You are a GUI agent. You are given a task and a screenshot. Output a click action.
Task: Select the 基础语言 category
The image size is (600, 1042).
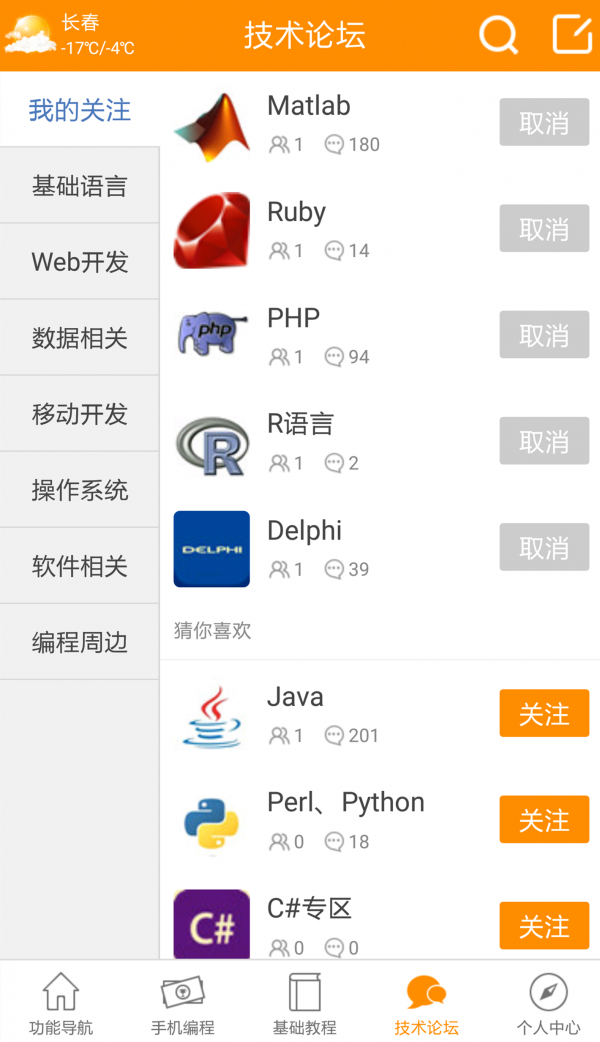(x=79, y=186)
